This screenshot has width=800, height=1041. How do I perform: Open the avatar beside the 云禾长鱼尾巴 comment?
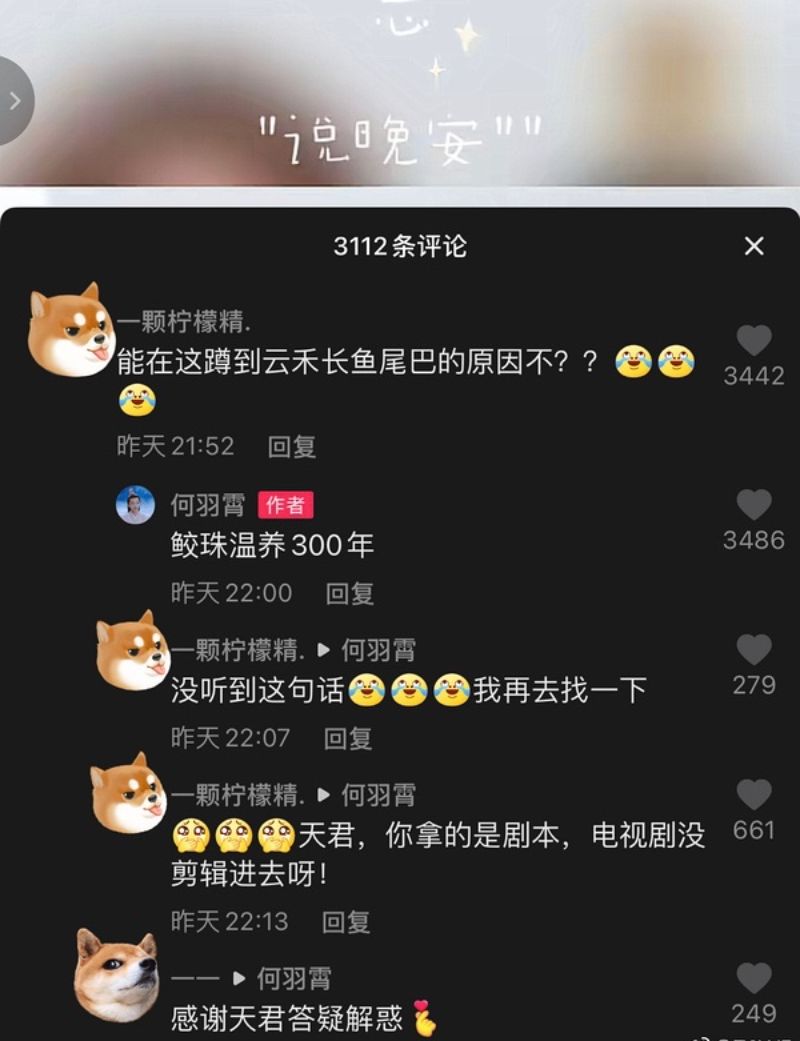coord(70,329)
